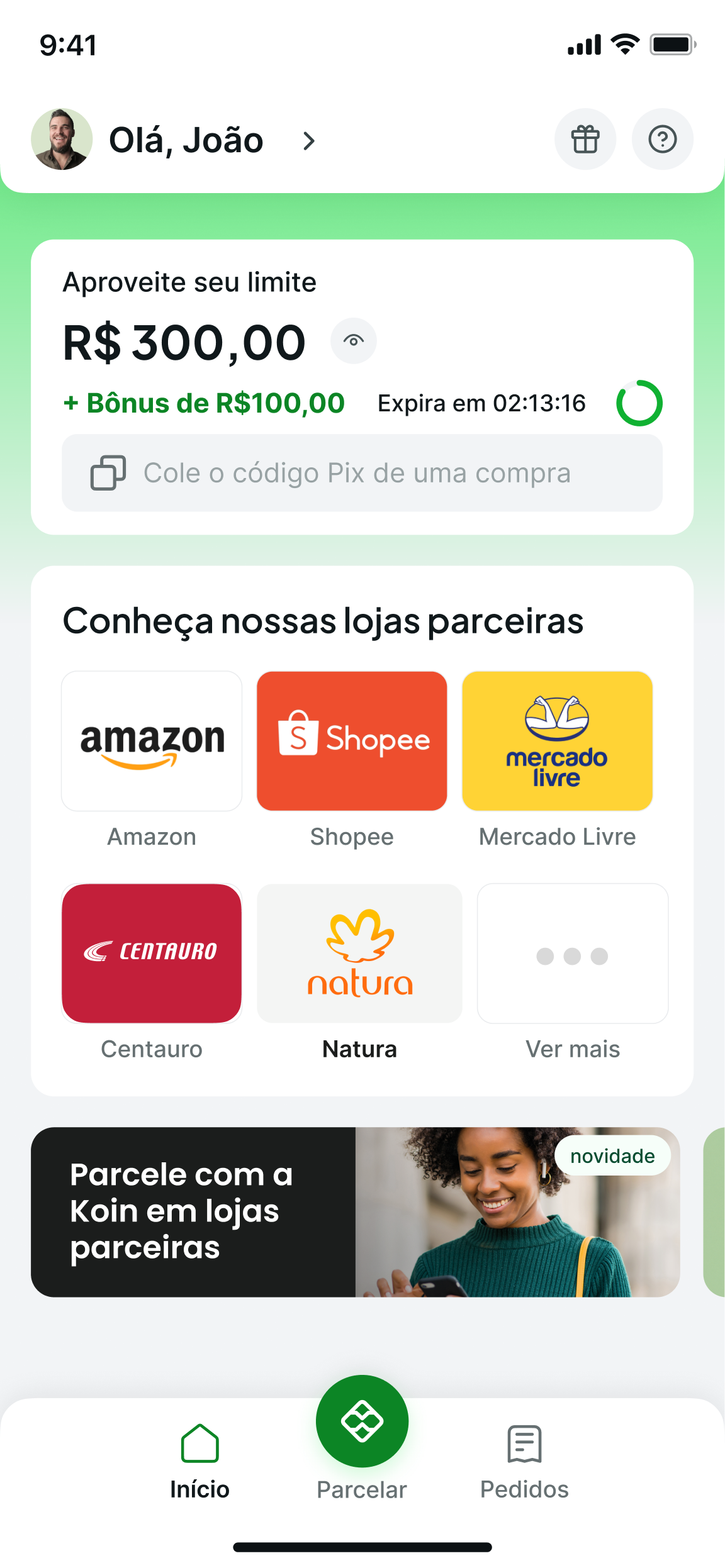Hide the R$ 300,00 limit amount
Image resolution: width=725 pixels, height=1568 pixels.
point(352,340)
